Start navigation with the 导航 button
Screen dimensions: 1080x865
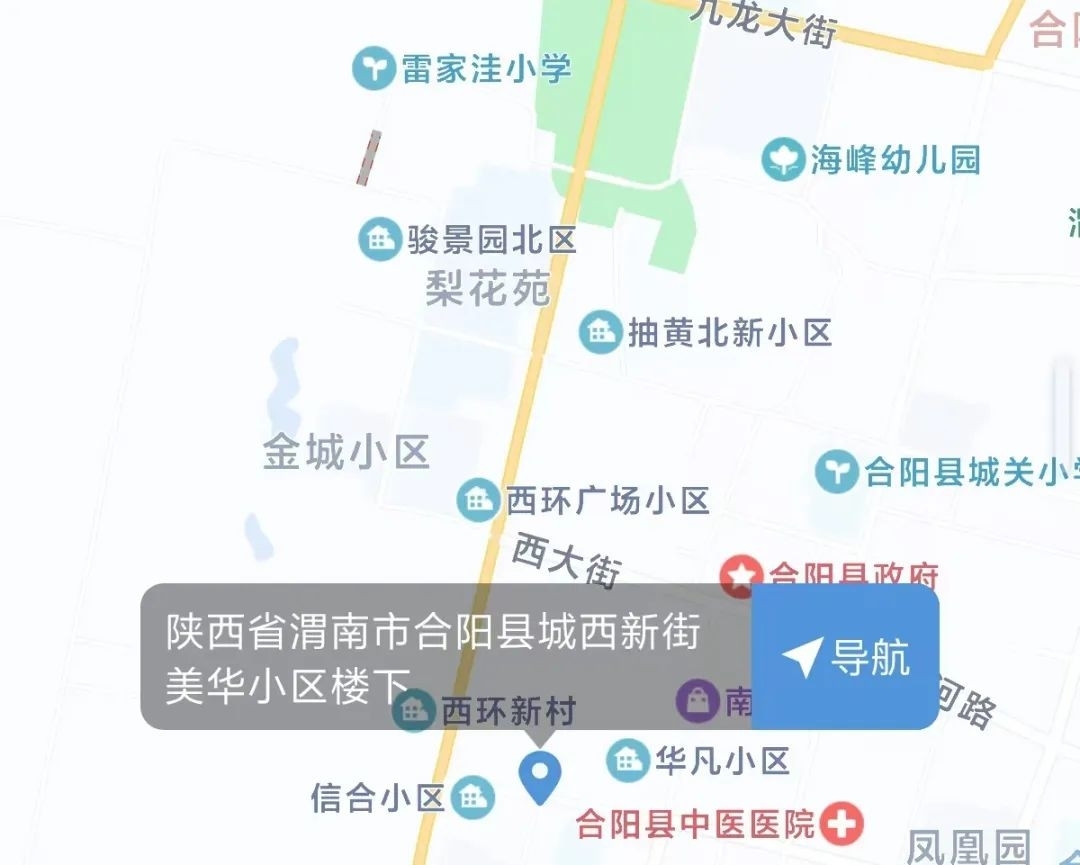point(845,657)
